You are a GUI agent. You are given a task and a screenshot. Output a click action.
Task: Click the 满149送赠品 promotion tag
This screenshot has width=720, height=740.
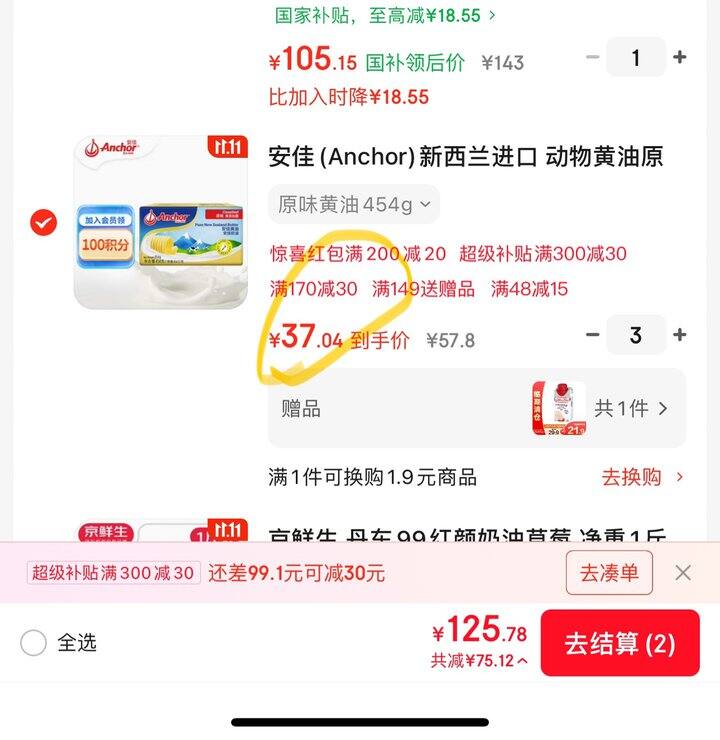pyautogui.click(x=428, y=286)
